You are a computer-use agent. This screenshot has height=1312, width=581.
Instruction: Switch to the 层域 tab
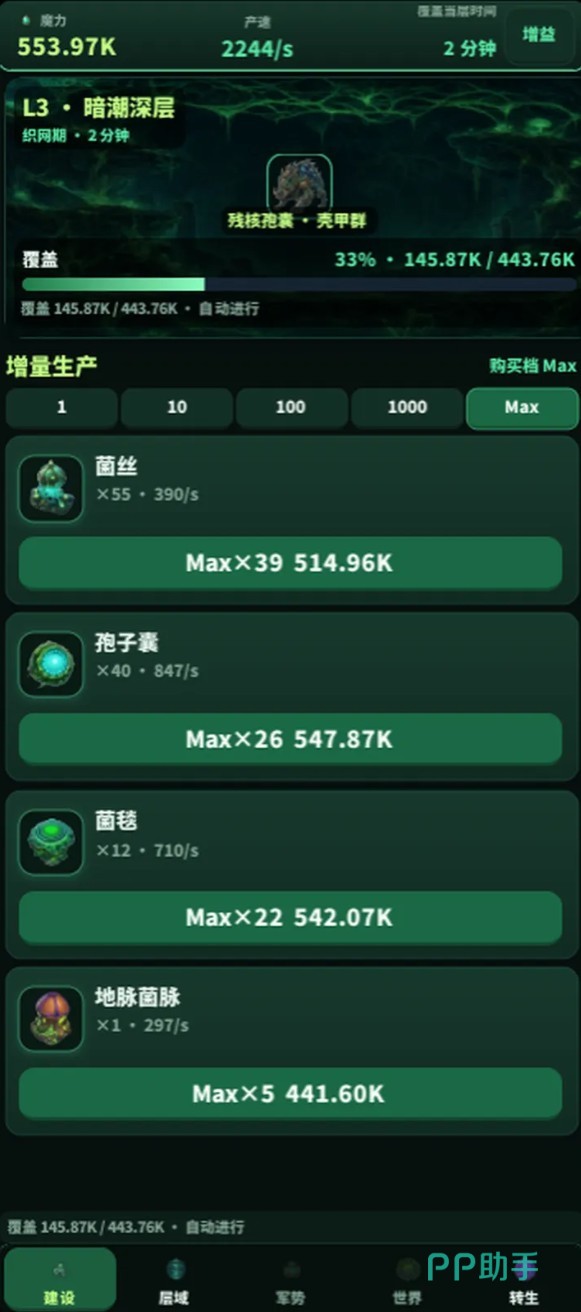175,1280
